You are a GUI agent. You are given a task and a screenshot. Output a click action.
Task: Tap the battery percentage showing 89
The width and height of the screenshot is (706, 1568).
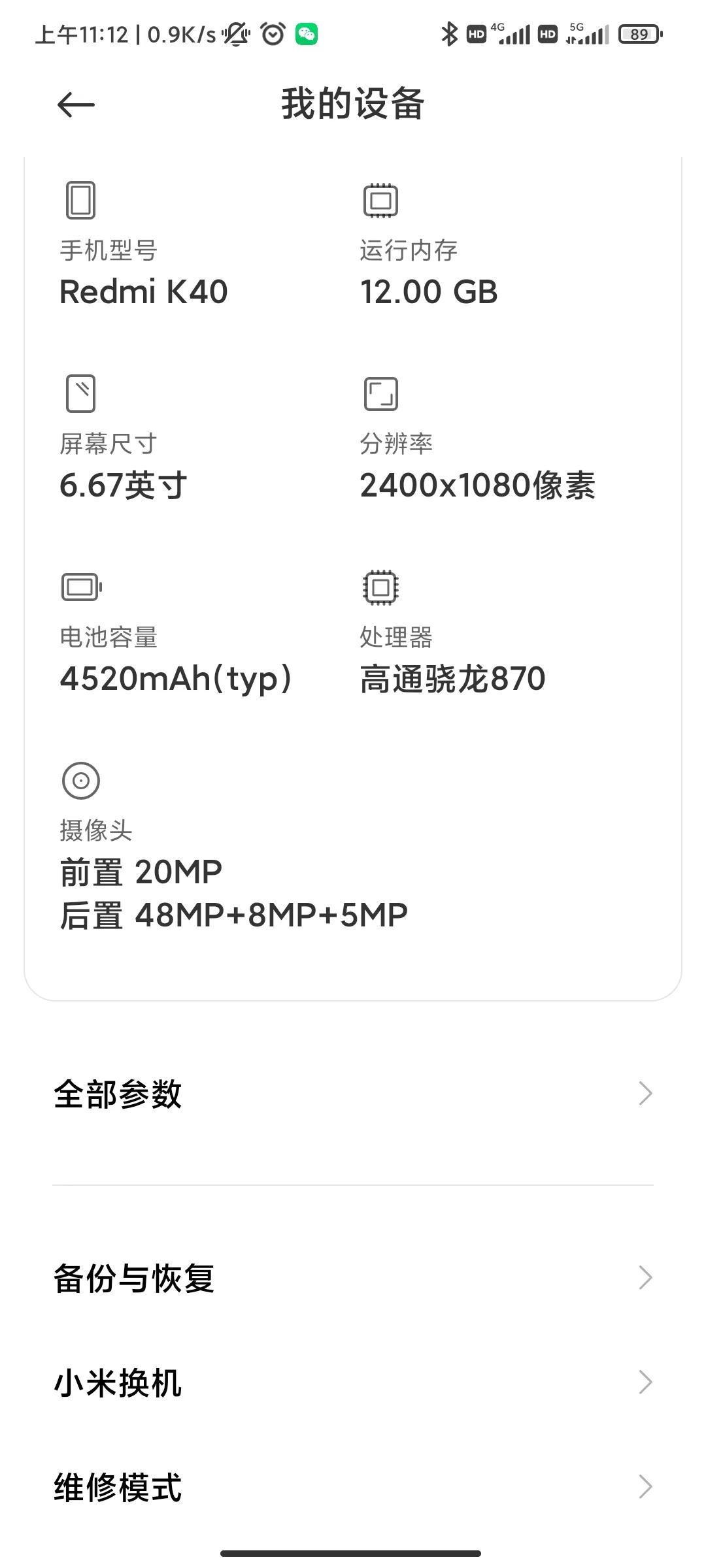(x=638, y=33)
